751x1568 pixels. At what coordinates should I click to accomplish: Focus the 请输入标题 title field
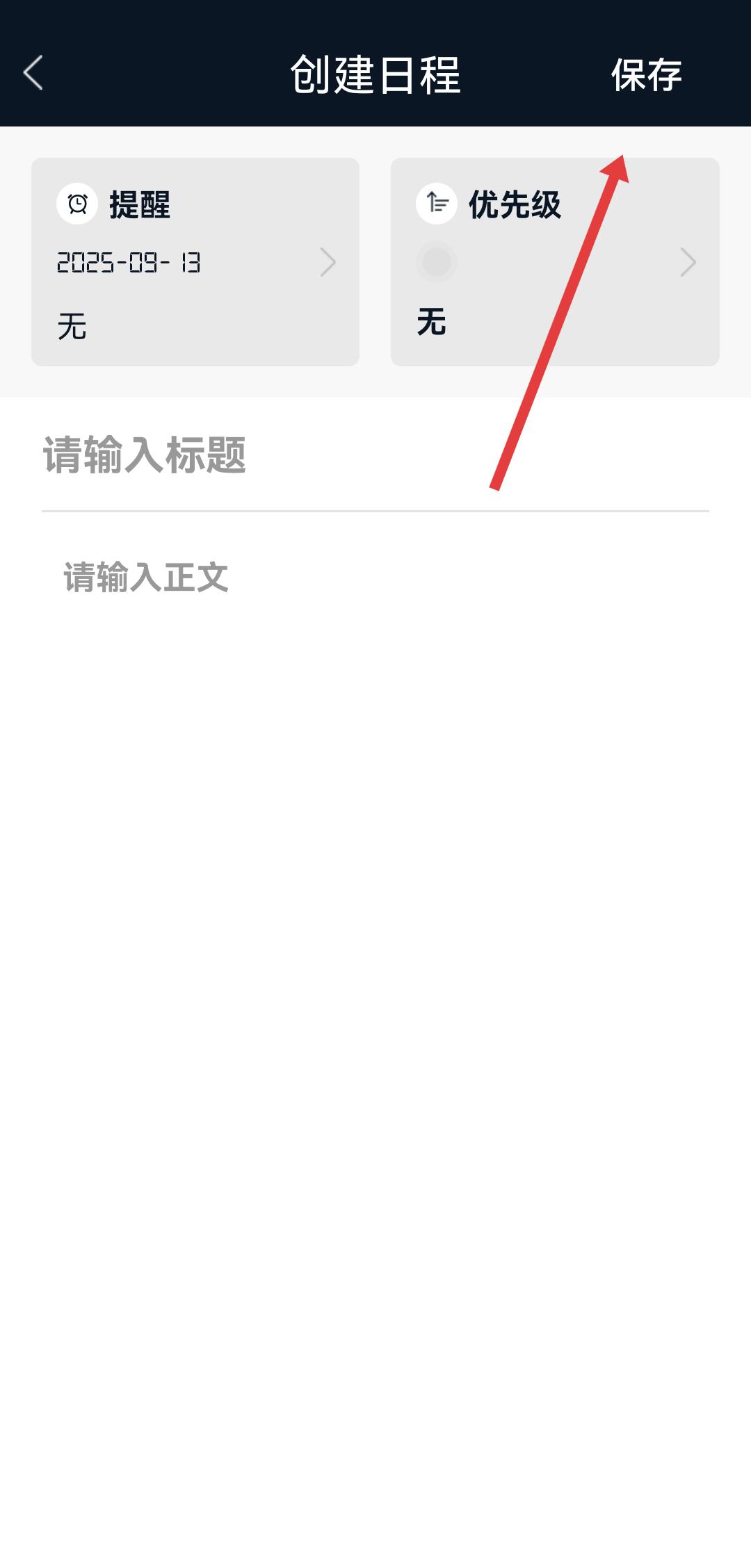(374, 456)
